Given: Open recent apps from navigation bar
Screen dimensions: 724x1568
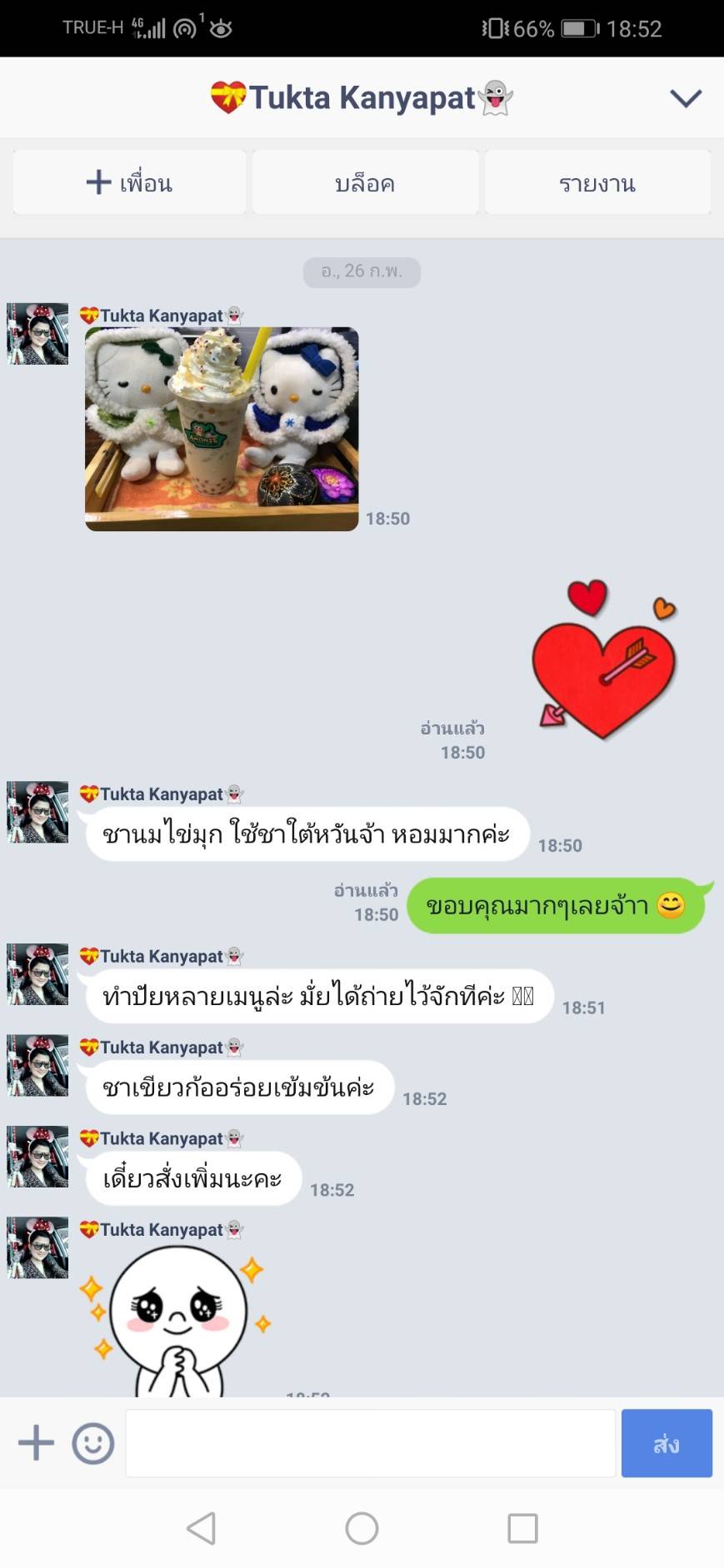Looking at the screenshot, I should [522, 1528].
